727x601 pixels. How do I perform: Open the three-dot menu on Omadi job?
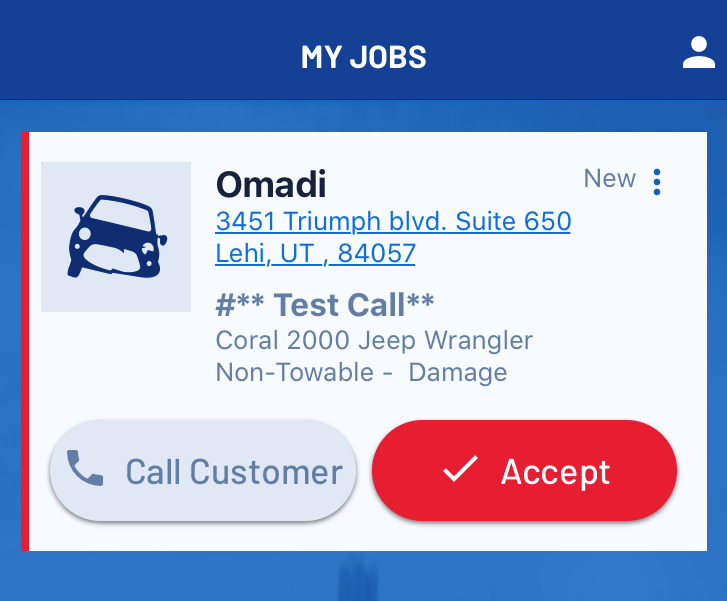coord(657,182)
